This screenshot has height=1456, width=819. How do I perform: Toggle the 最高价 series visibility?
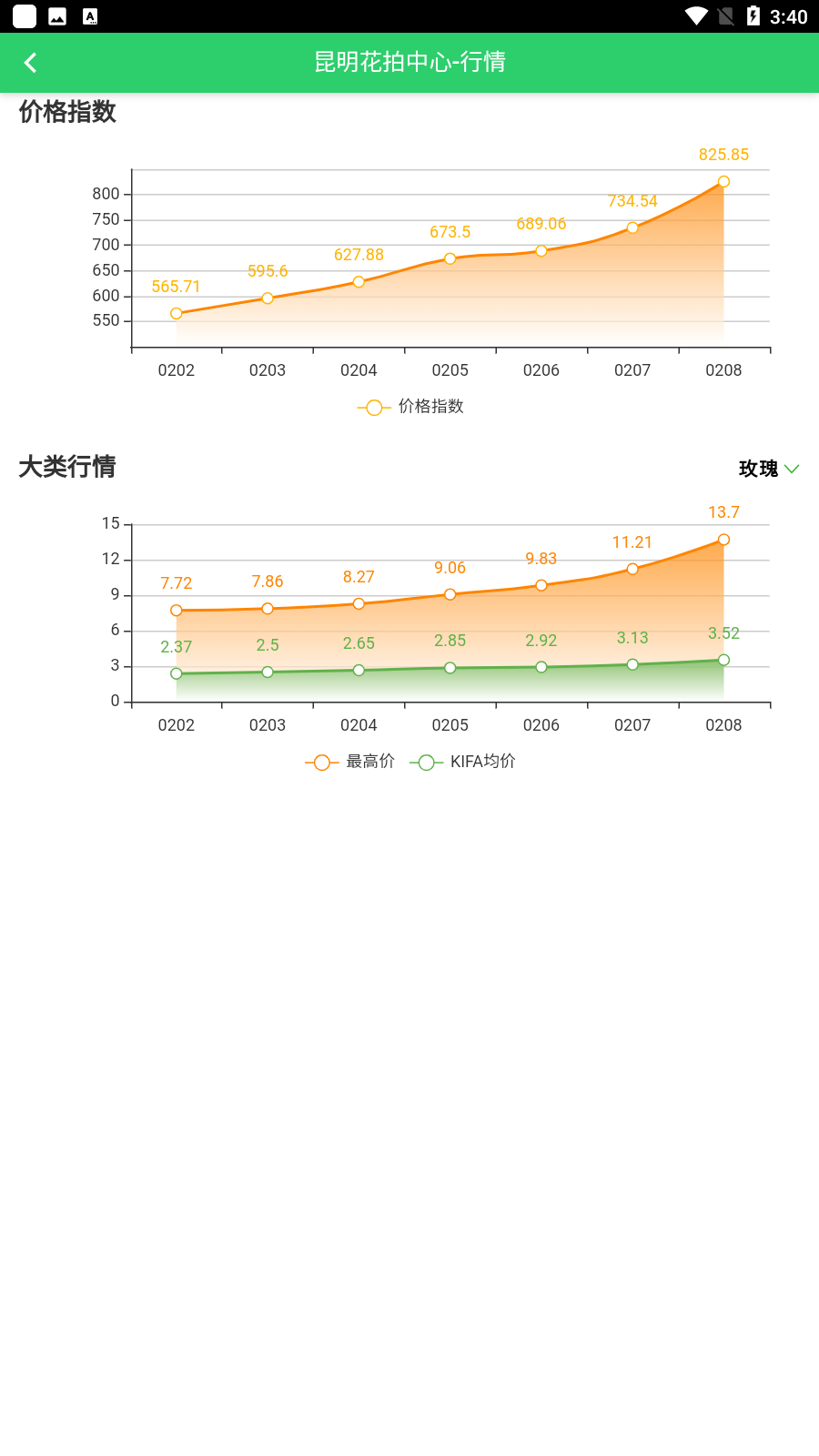[350, 762]
